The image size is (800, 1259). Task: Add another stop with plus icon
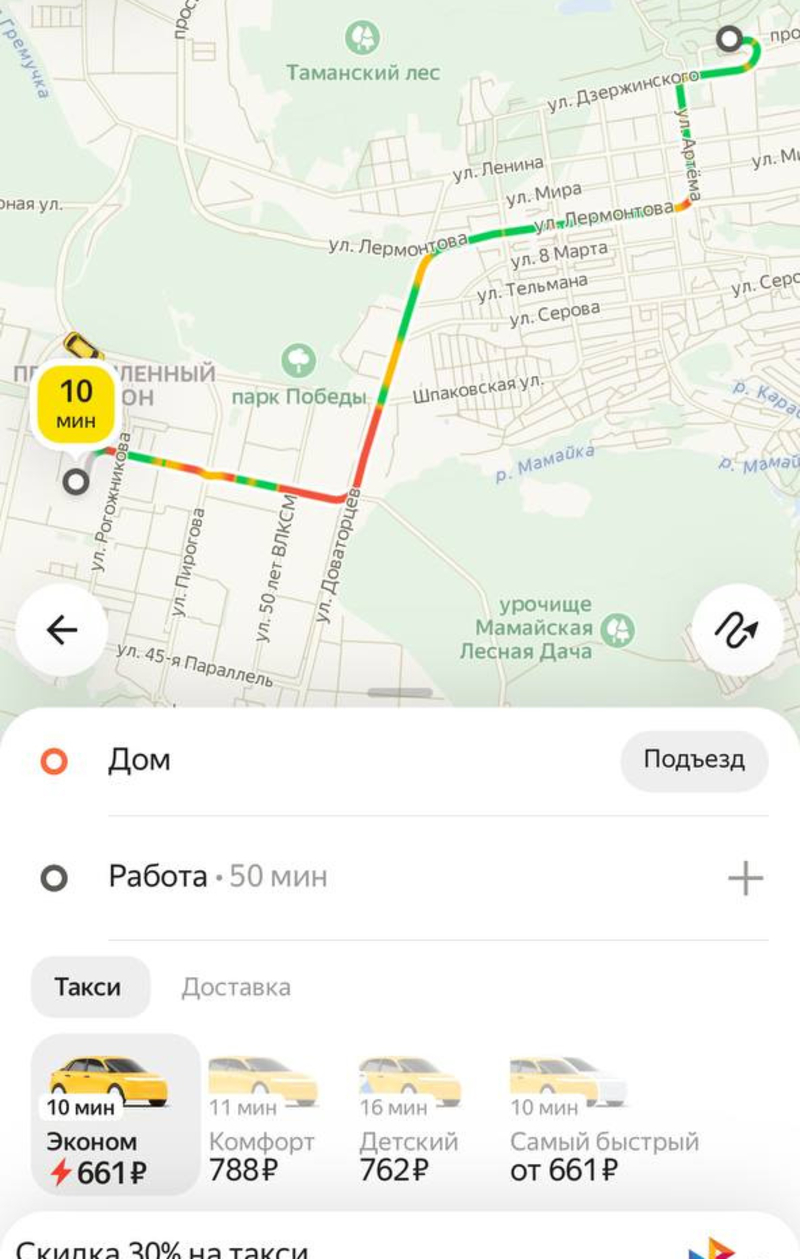click(x=745, y=879)
